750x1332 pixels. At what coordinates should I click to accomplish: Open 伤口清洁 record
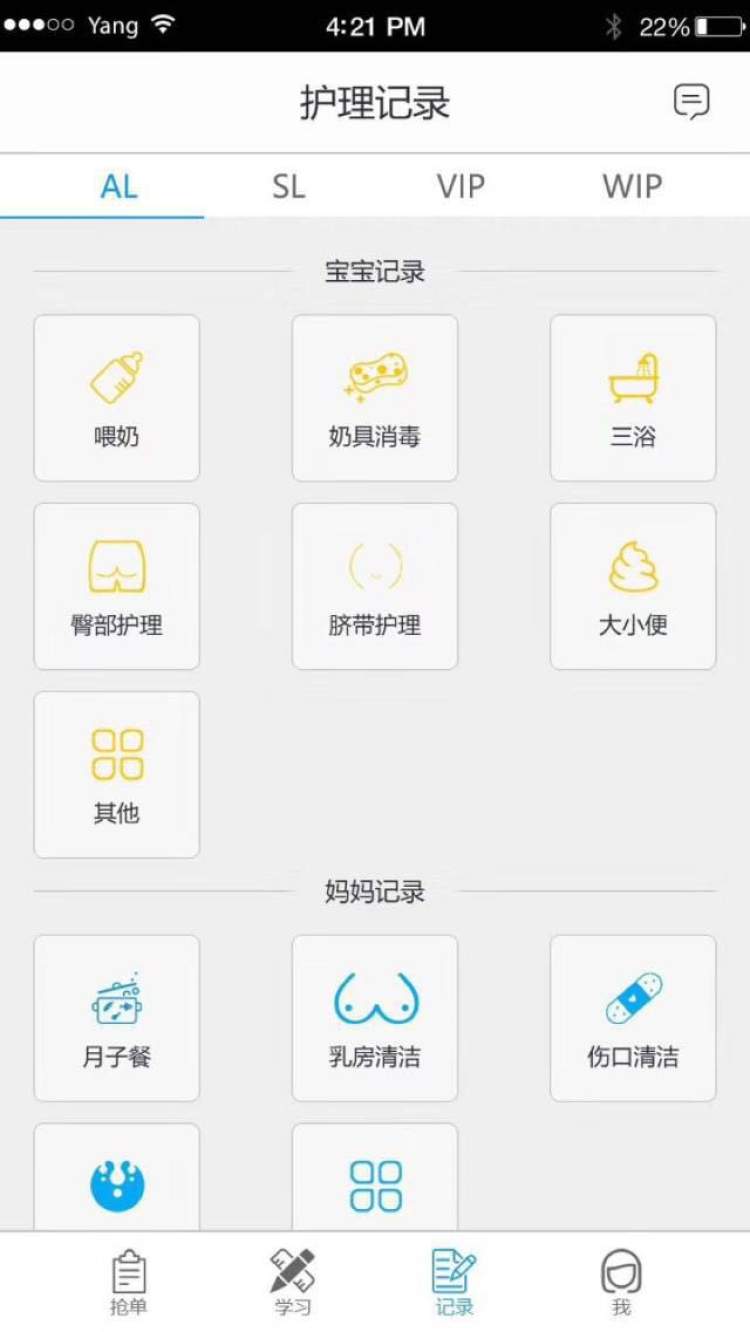633,1018
